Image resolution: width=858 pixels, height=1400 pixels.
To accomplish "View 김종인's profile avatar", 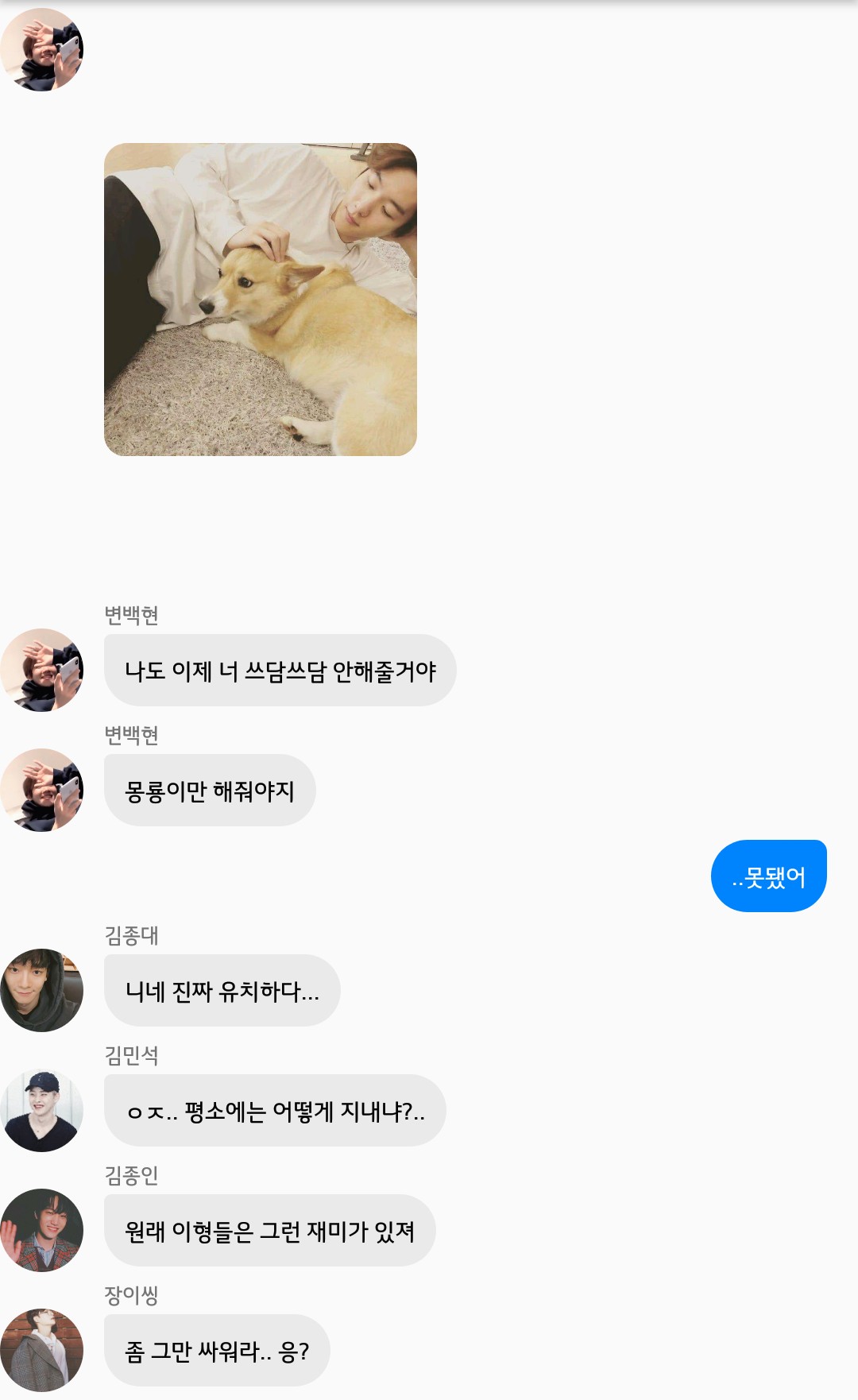I will [41, 1230].
